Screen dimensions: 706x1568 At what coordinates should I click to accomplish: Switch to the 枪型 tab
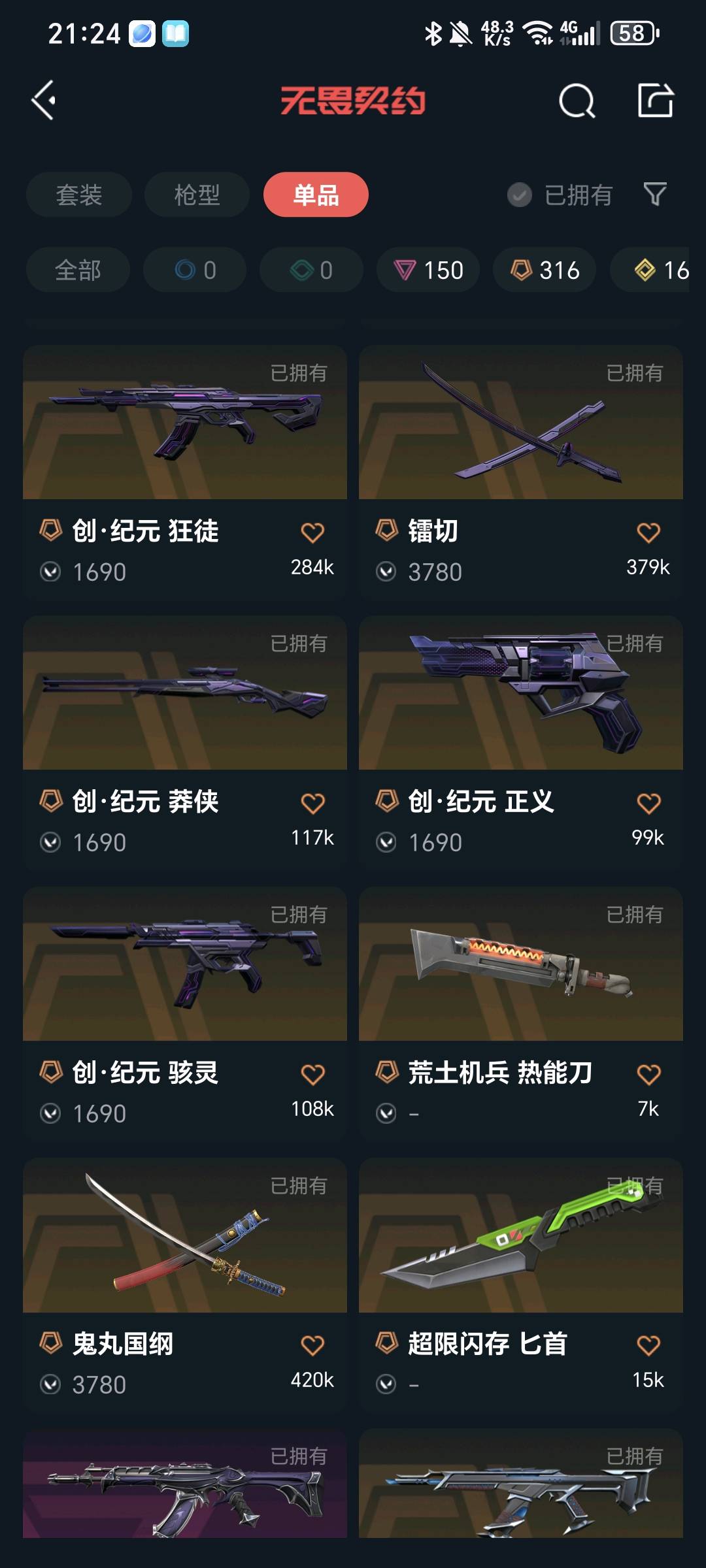(x=197, y=195)
